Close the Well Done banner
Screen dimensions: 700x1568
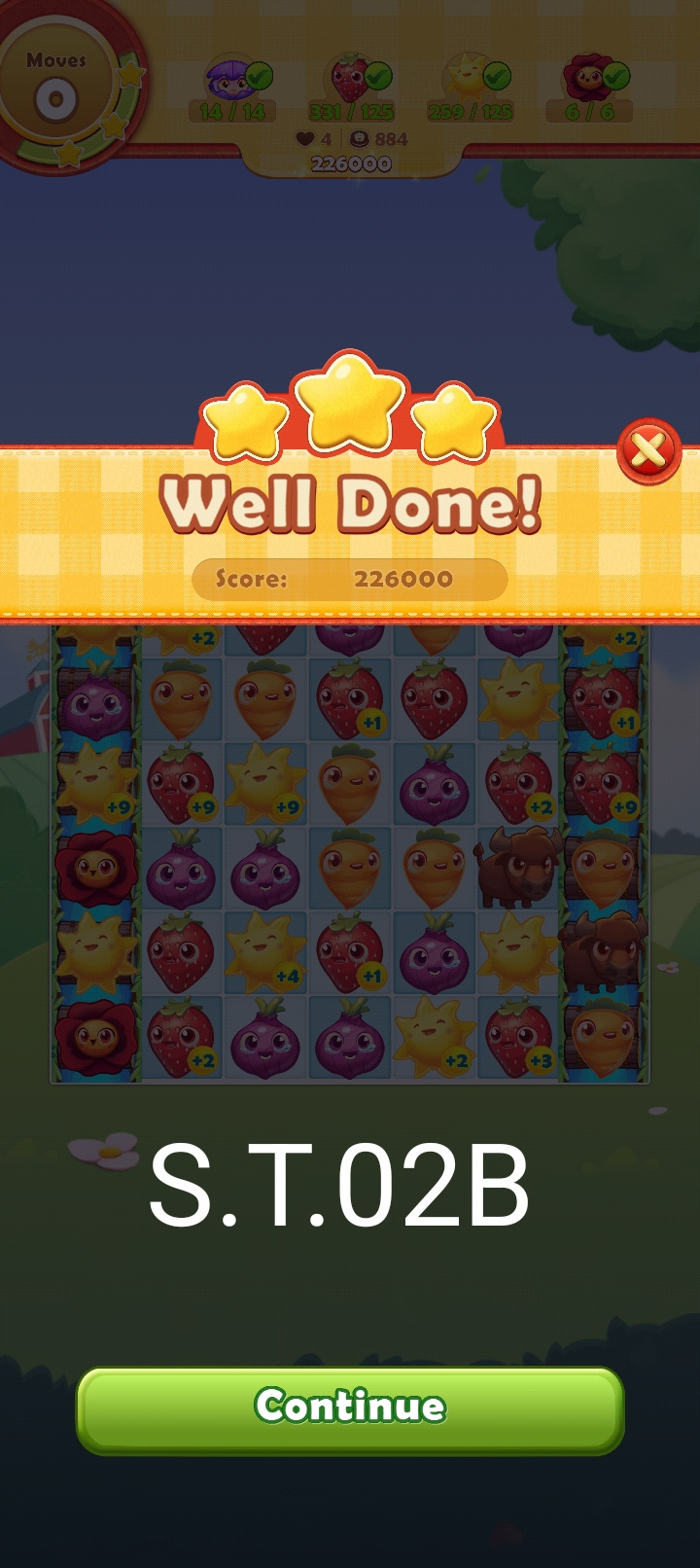coord(648,451)
